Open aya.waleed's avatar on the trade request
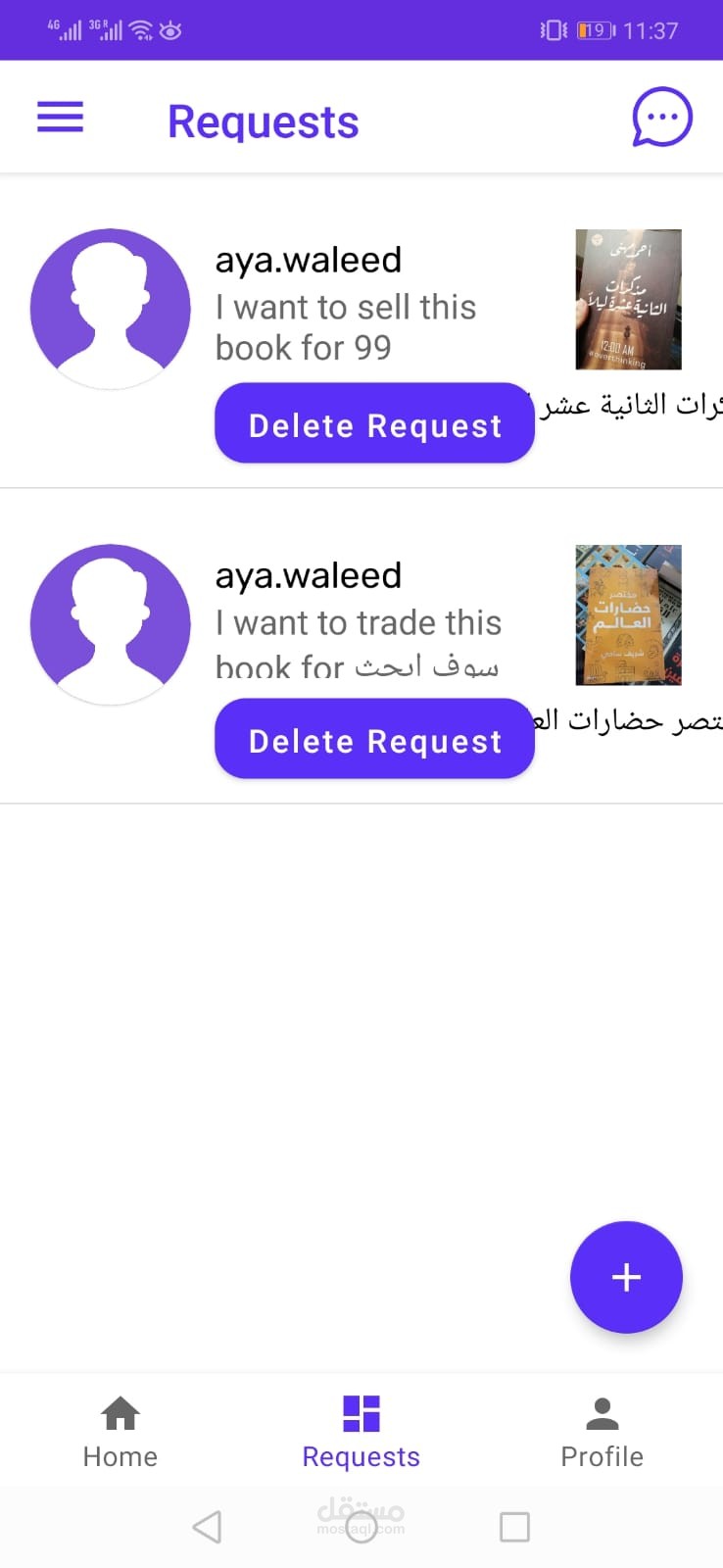The image size is (723, 1568). click(x=110, y=624)
